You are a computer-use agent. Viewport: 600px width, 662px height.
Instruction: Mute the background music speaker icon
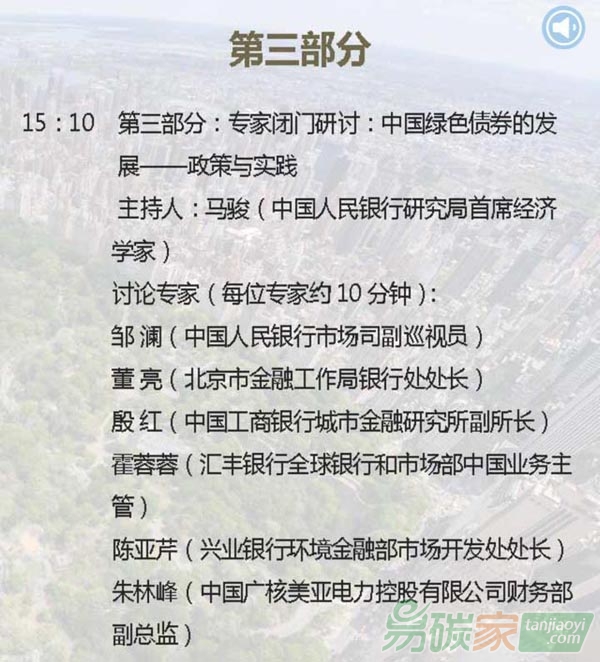563,28
